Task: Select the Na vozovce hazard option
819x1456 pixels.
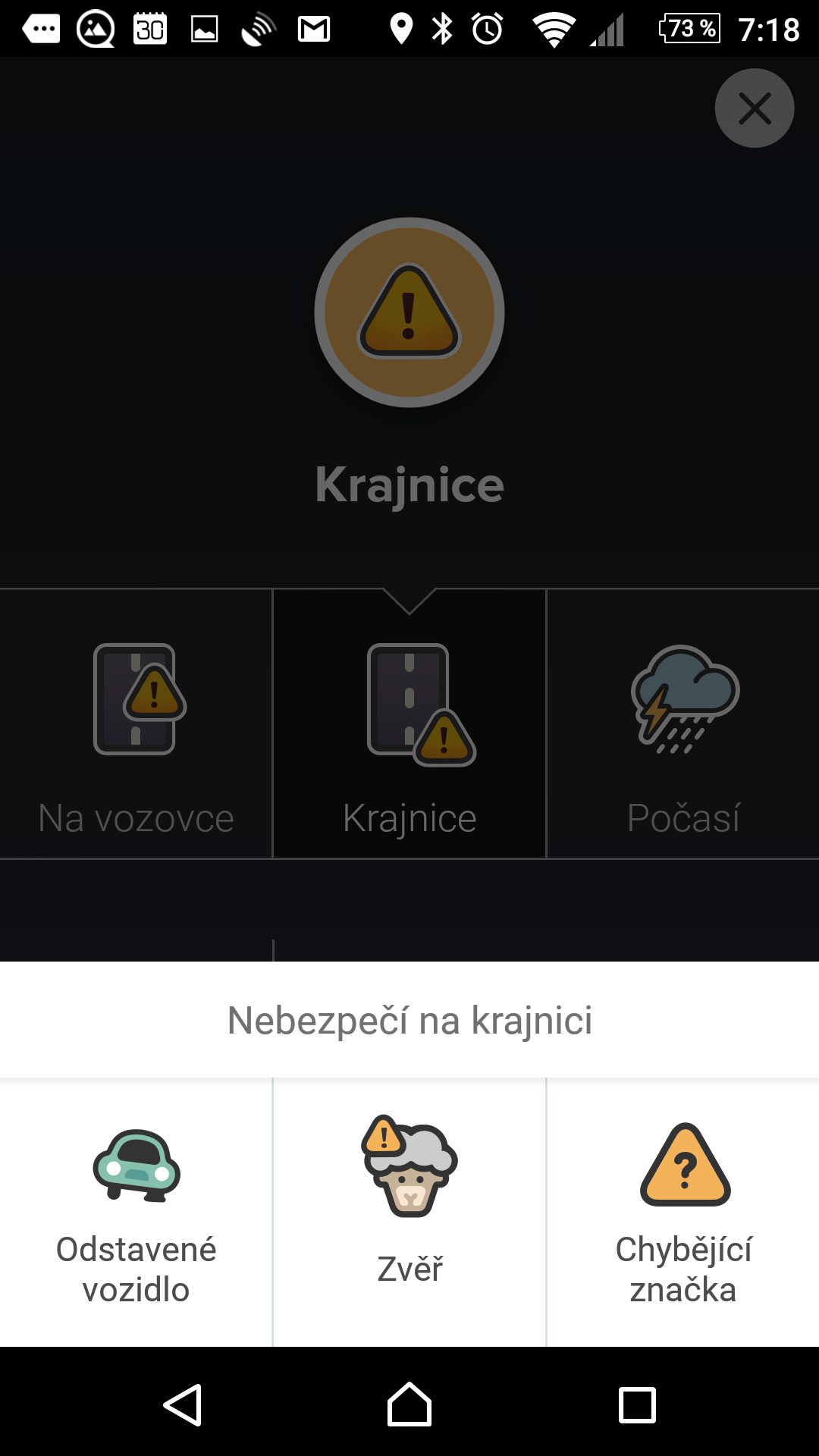Action: pyautogui.click(x=136, y=724)
